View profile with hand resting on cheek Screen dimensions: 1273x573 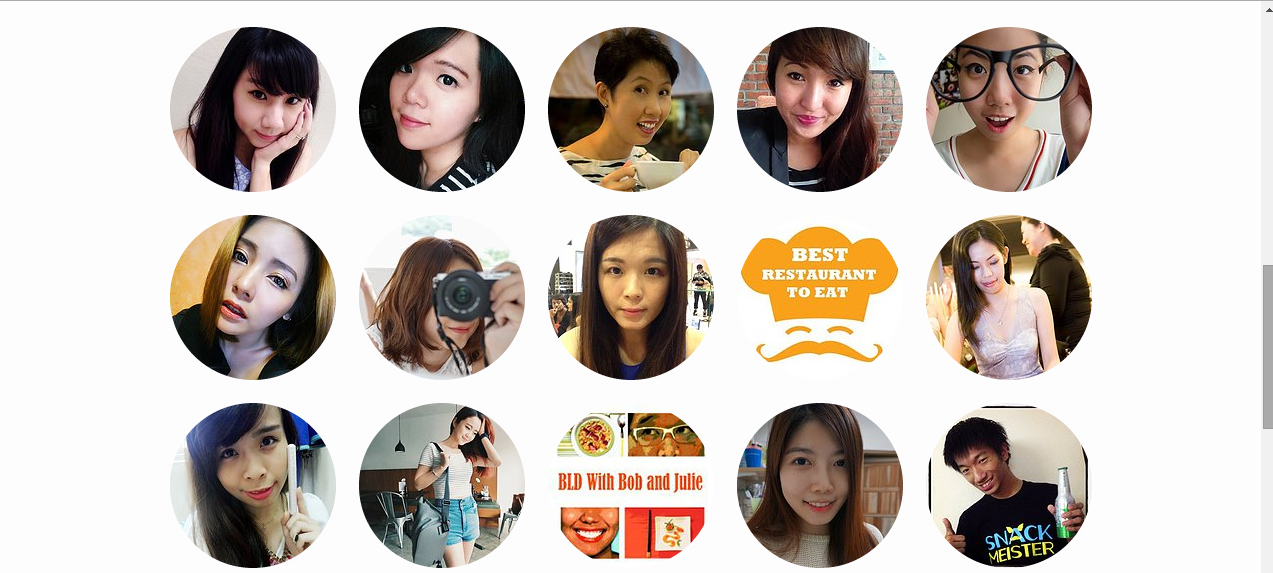click(252, 109)
